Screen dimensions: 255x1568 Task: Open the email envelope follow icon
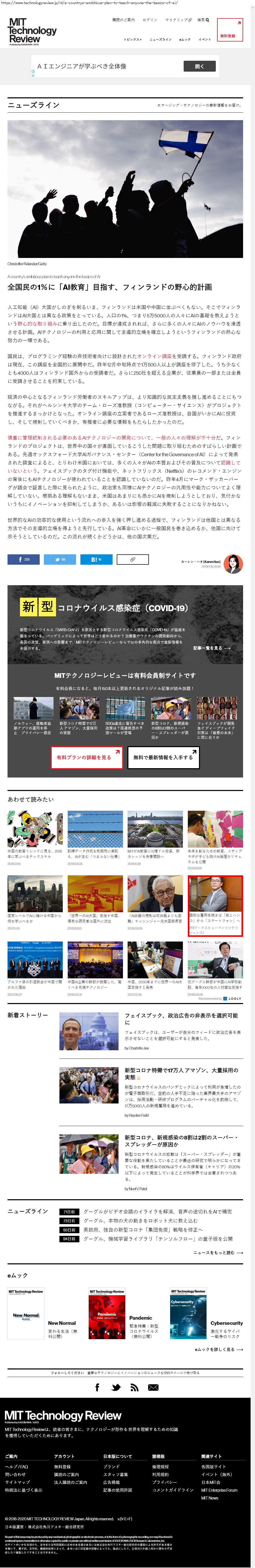pyautogui.click(x=153, y=1388)
